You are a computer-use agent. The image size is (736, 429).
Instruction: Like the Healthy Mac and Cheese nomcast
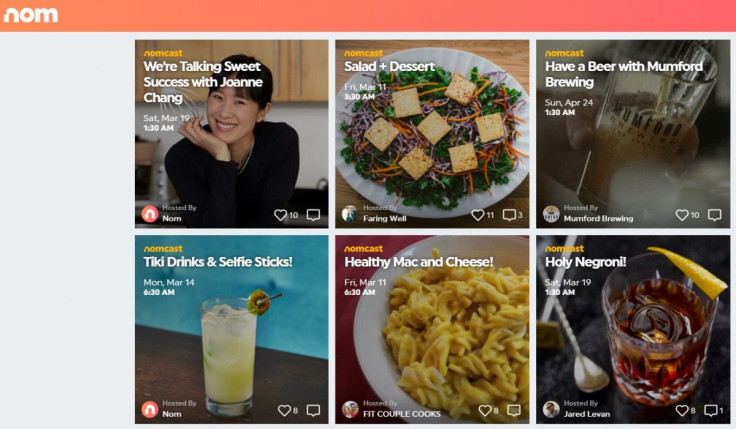(484, 410)
